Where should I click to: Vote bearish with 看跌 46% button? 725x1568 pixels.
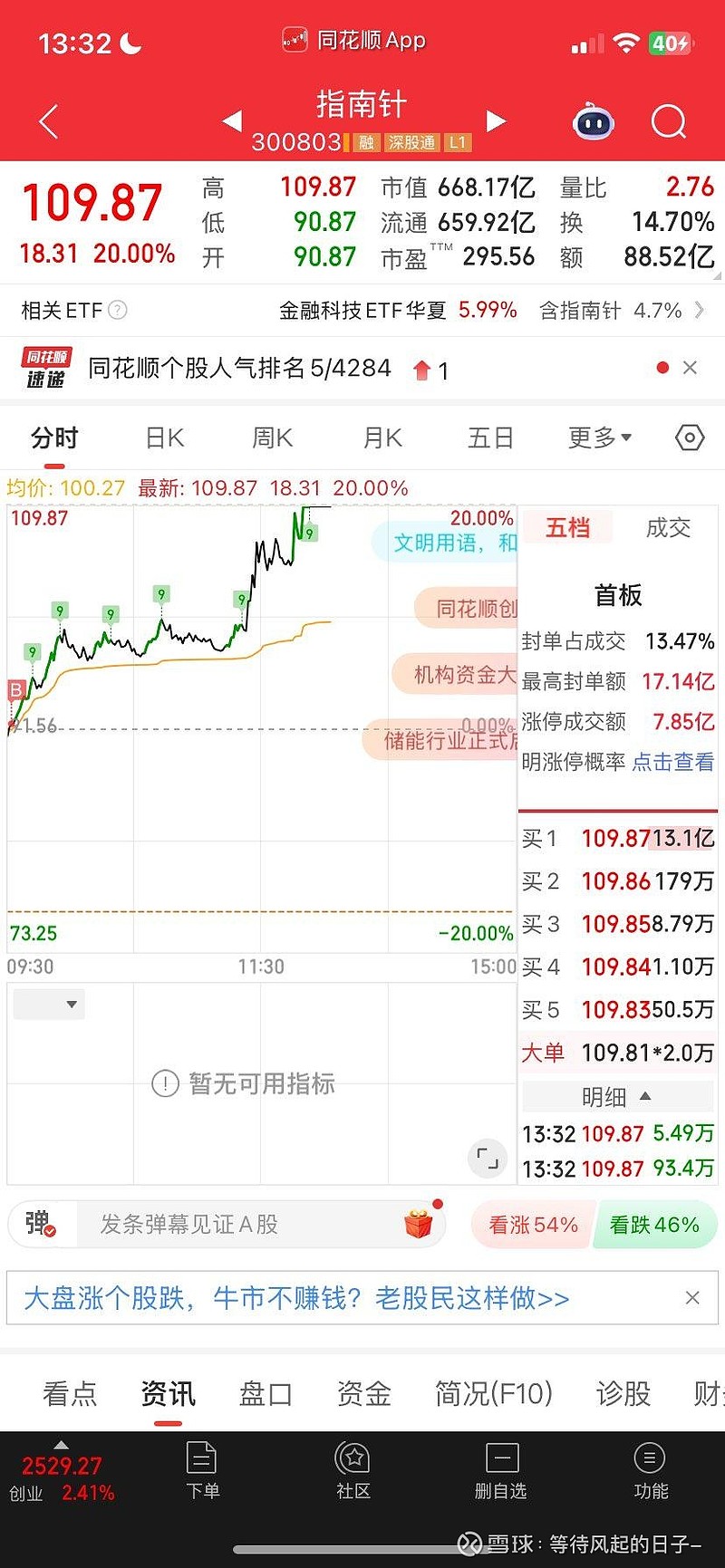tap(654, 1225)
